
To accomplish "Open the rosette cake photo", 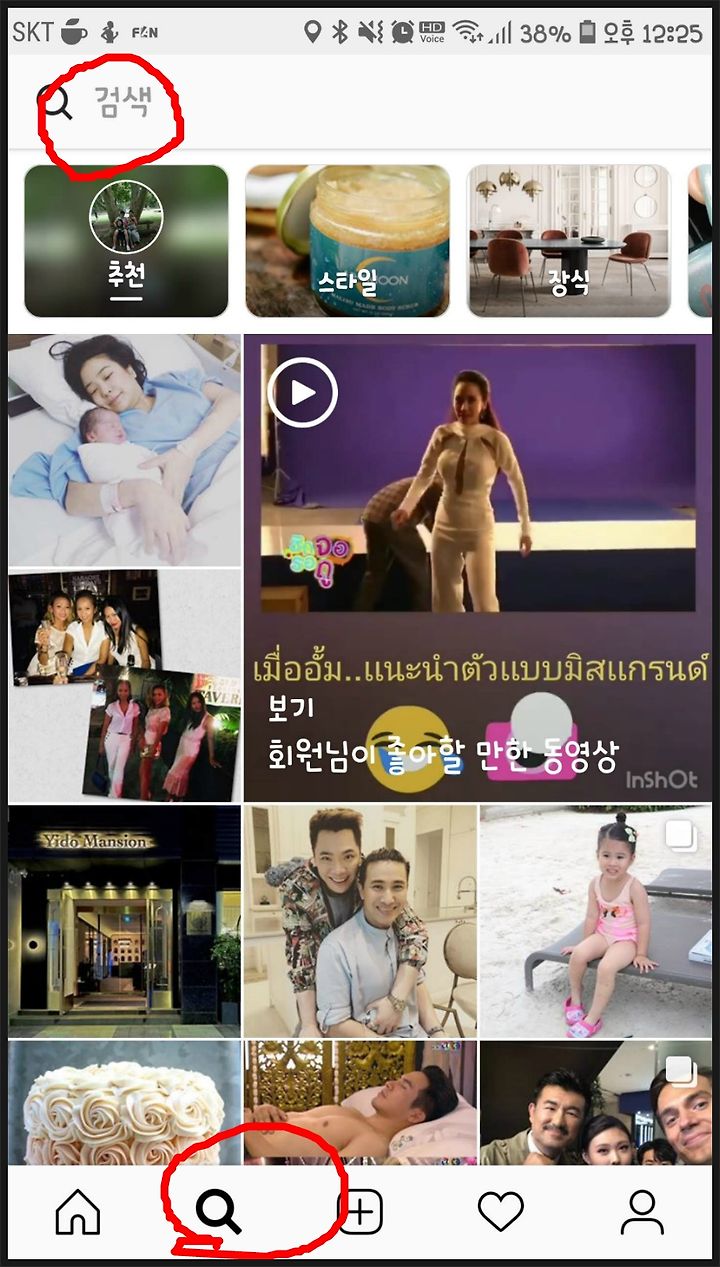I will tap(124, 1103).
